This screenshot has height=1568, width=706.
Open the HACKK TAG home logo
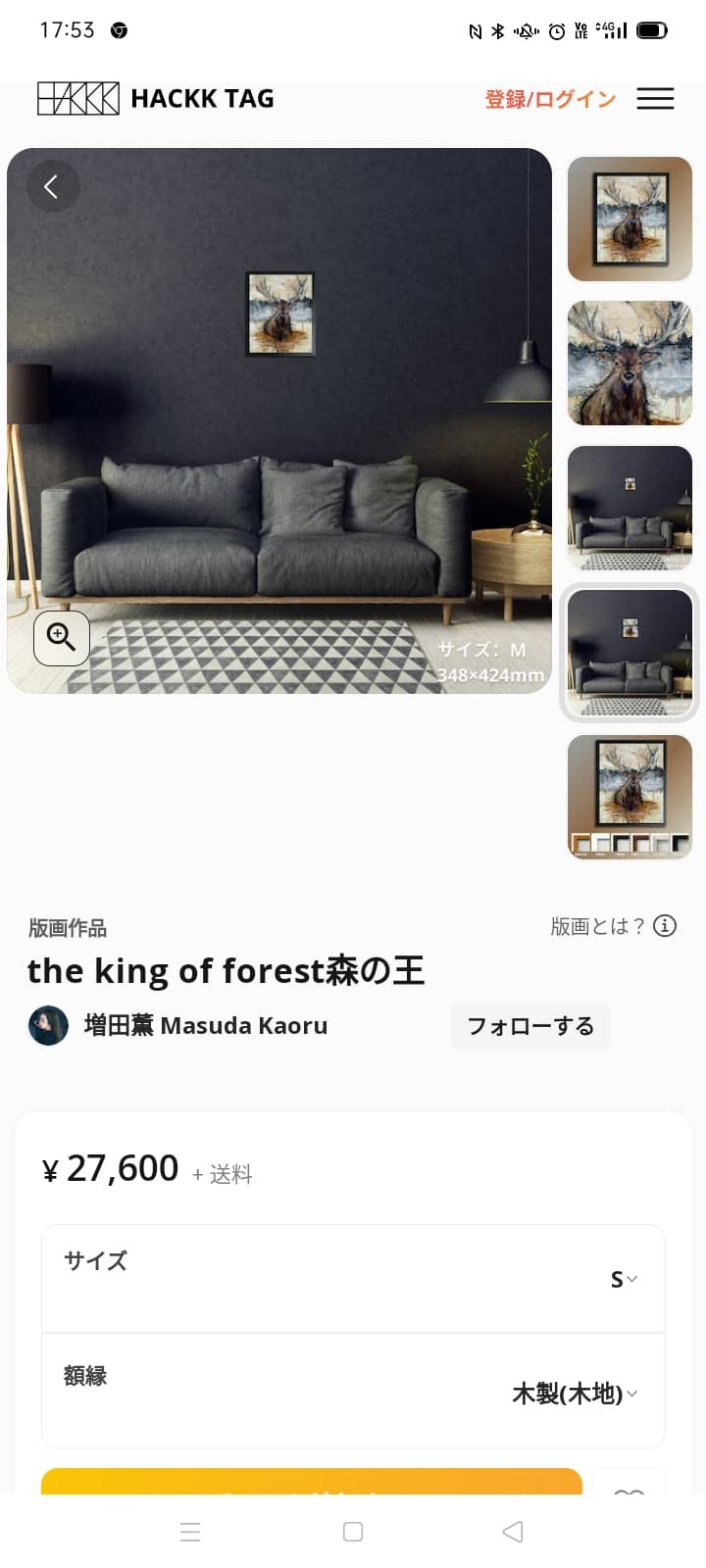[156, 98]
